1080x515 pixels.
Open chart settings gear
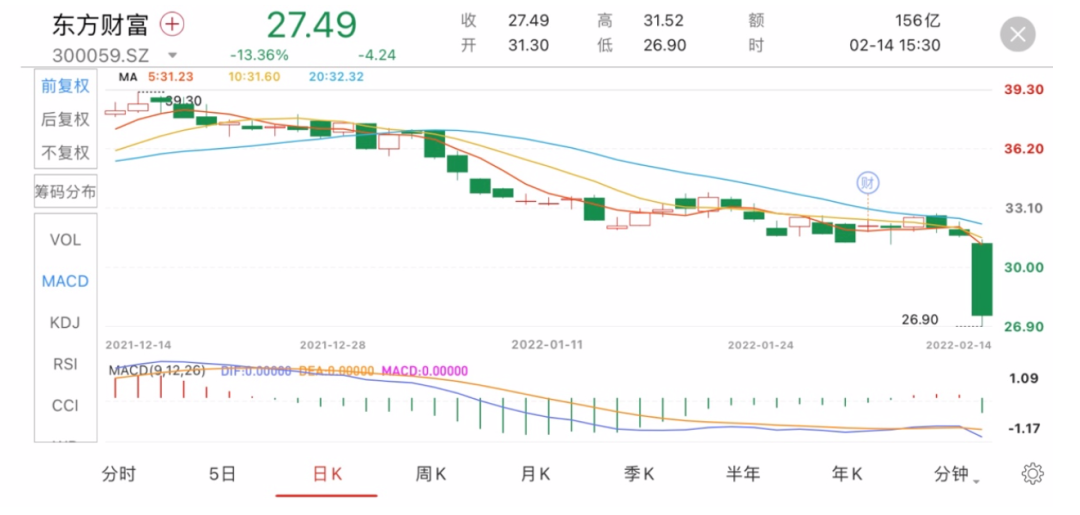[x=1033, y=474]
